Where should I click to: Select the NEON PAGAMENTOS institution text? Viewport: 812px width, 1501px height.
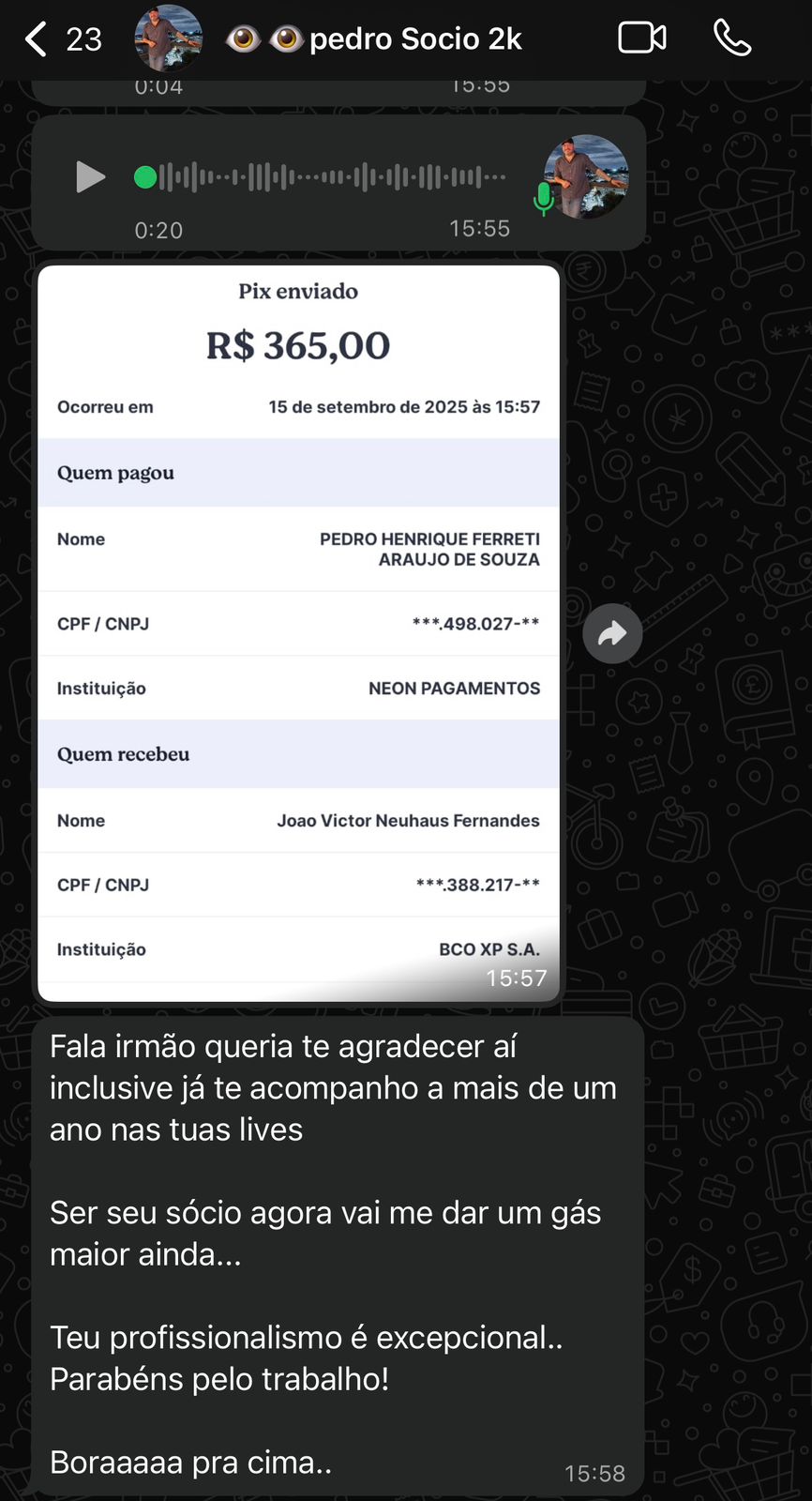tap(454, 688)
